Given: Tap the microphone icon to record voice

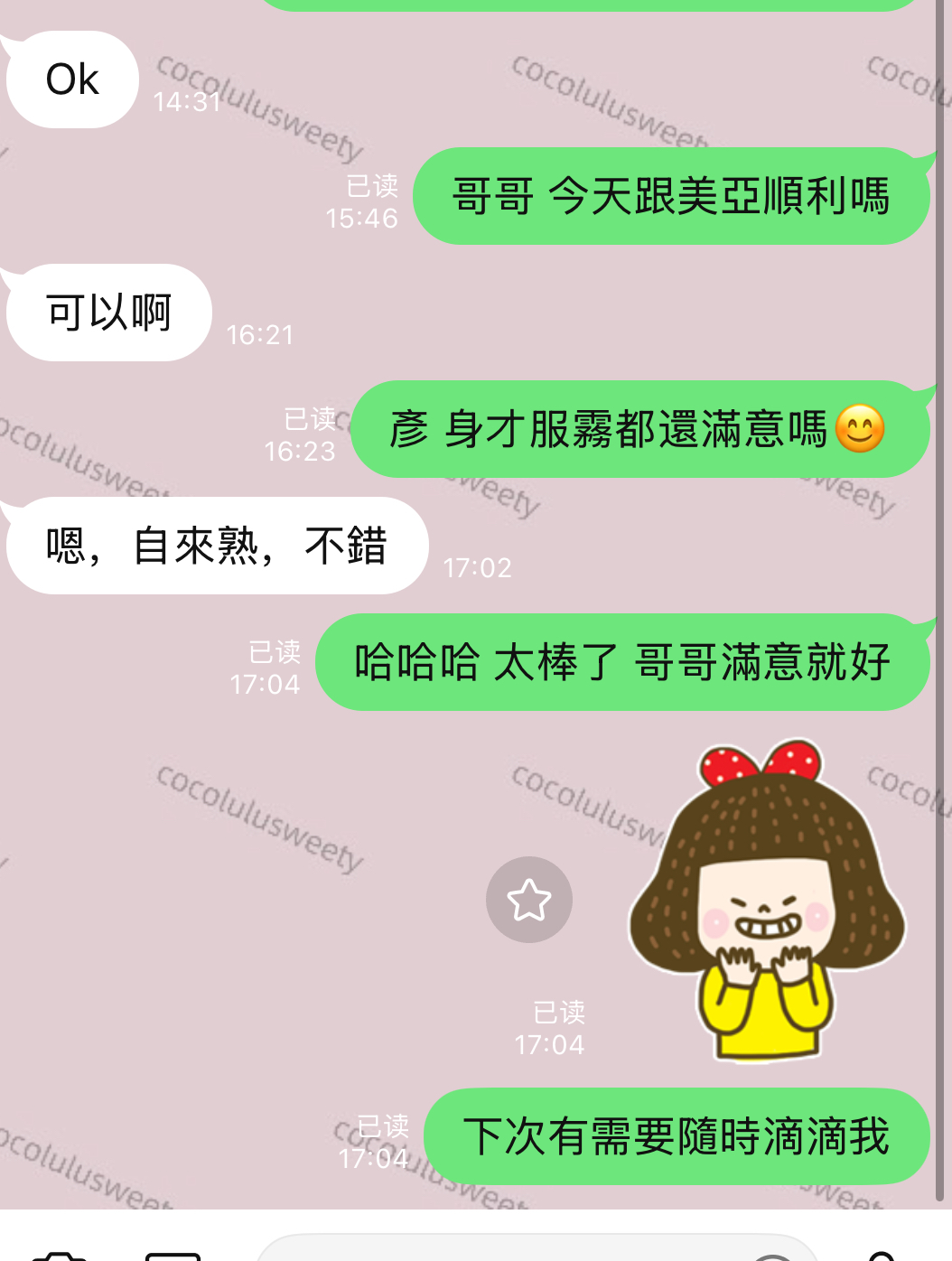Looking at the screenshot, I should tap(881, 1256).
